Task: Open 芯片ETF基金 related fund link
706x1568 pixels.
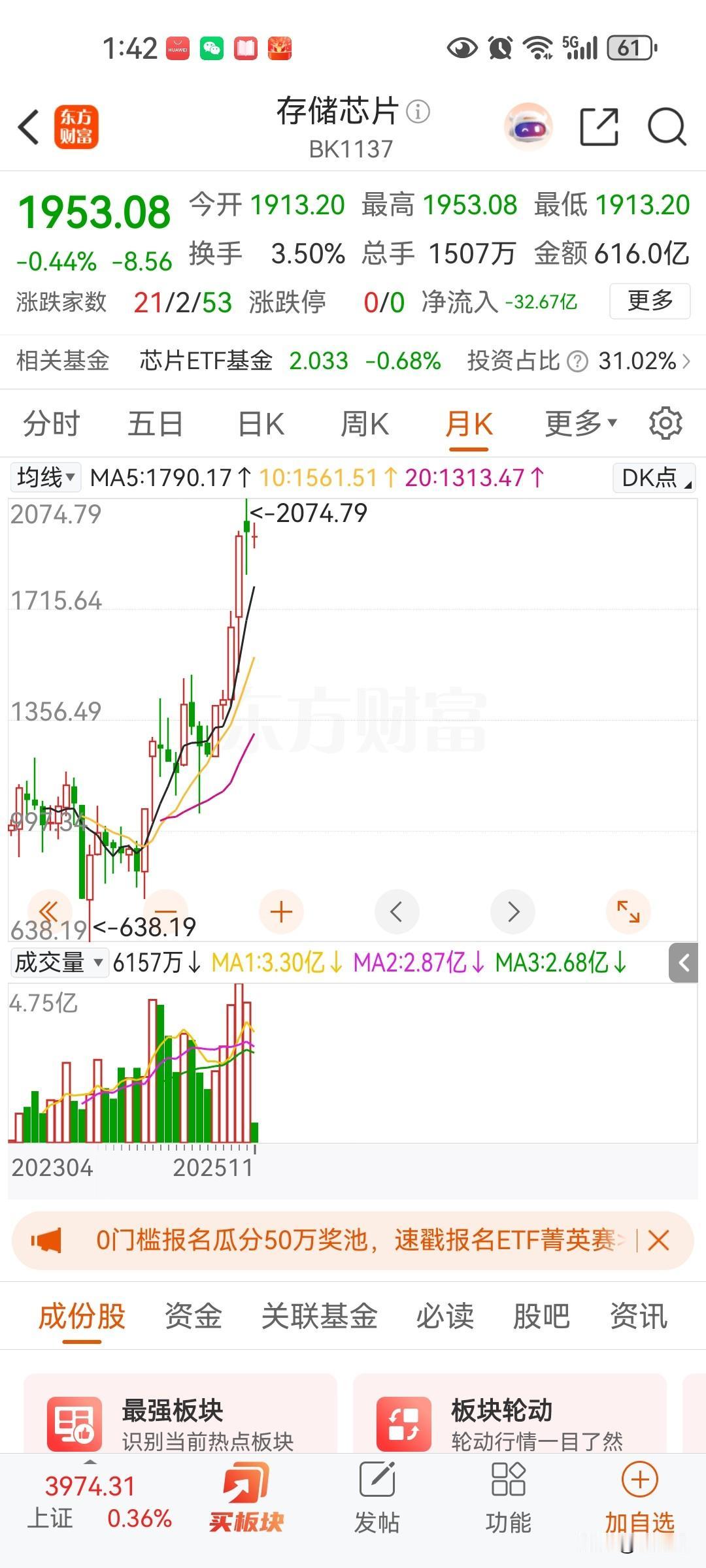Action: click(208, 361)
